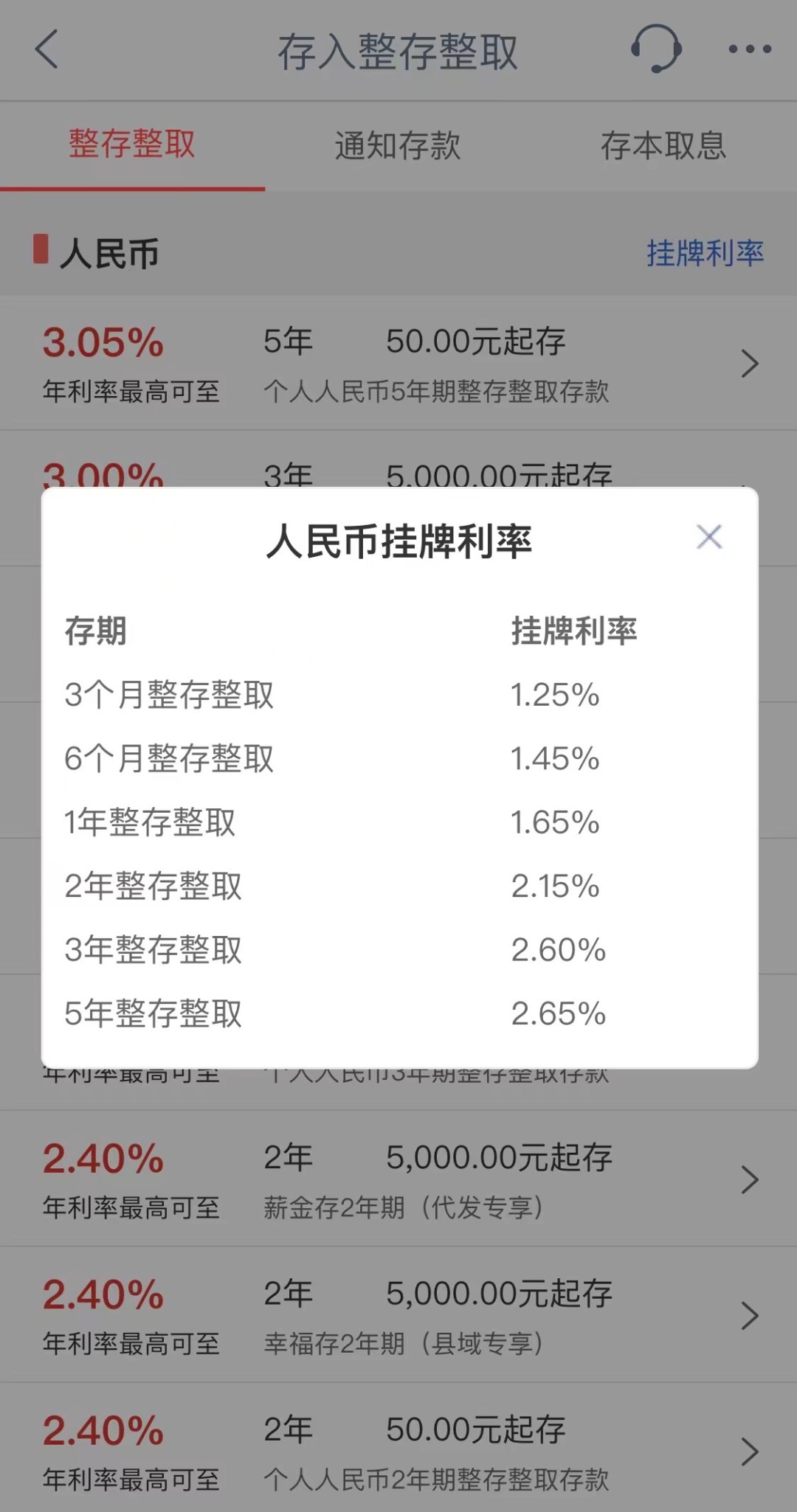Select the 2年整存整取 2.15% row

pos(151,887)
